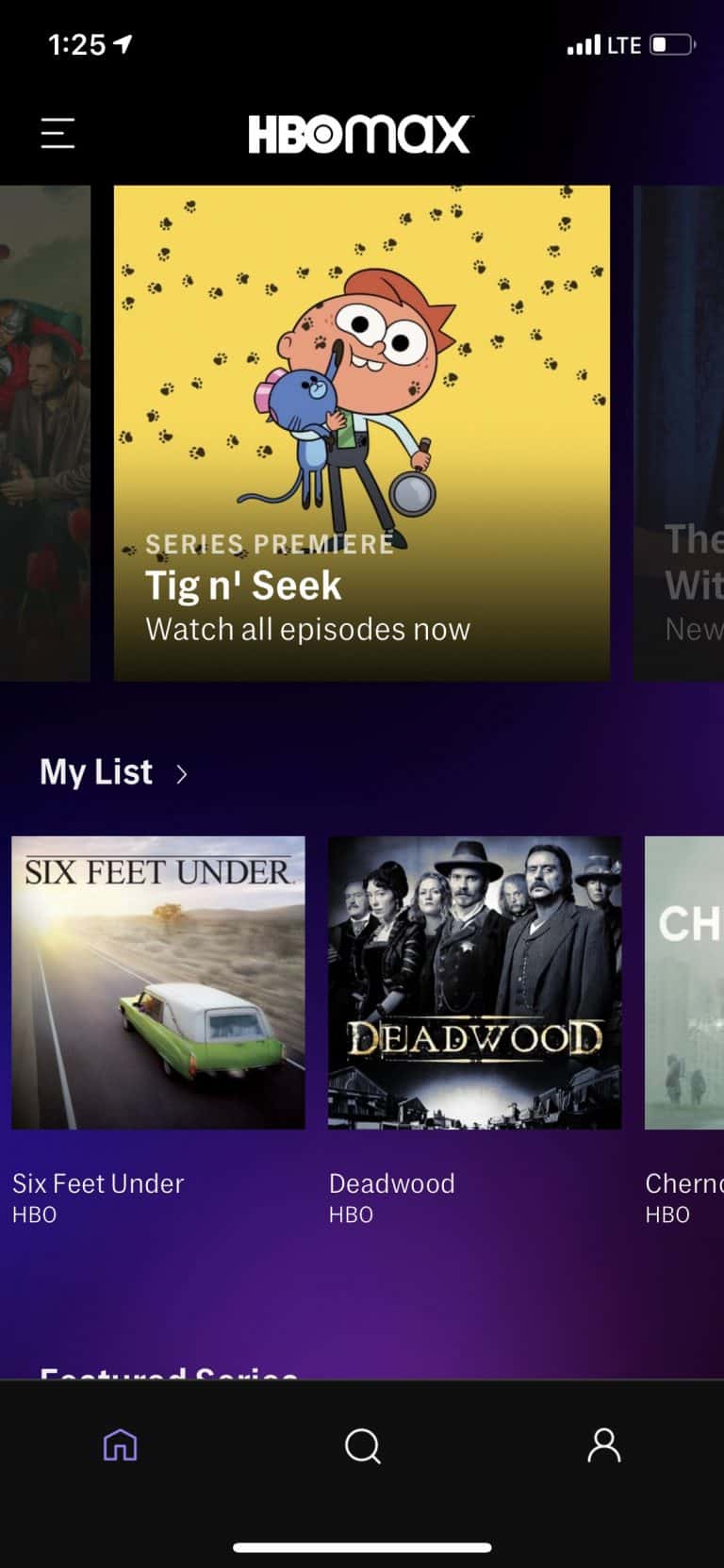This screenshot has width=724, height=1568.
Task: Open the Chernobyl tile
Action: click(x=685, y=982)
